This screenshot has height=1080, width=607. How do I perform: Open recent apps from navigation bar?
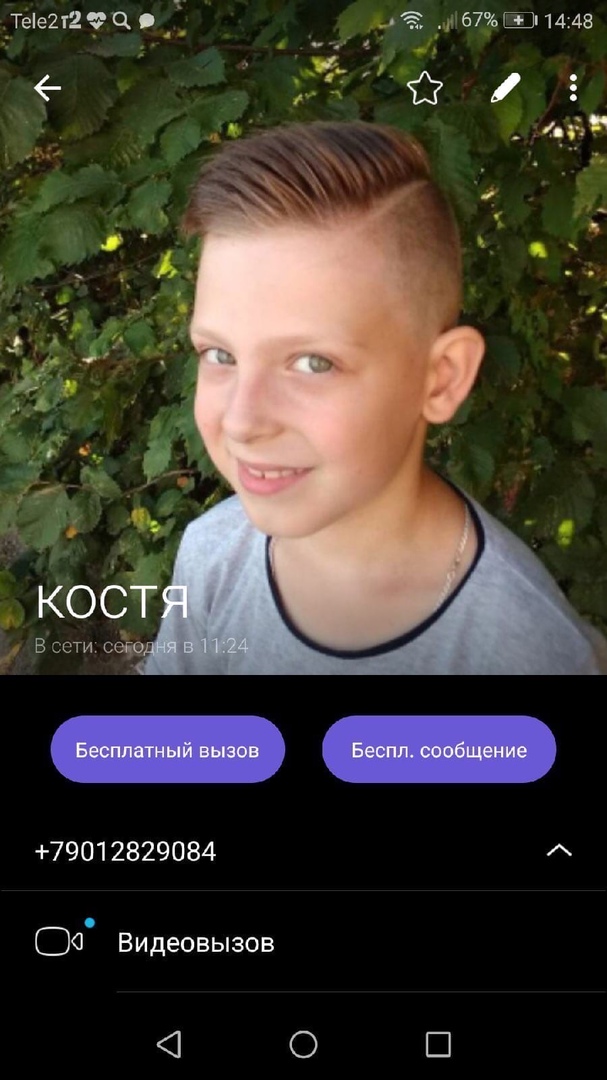438,1045
